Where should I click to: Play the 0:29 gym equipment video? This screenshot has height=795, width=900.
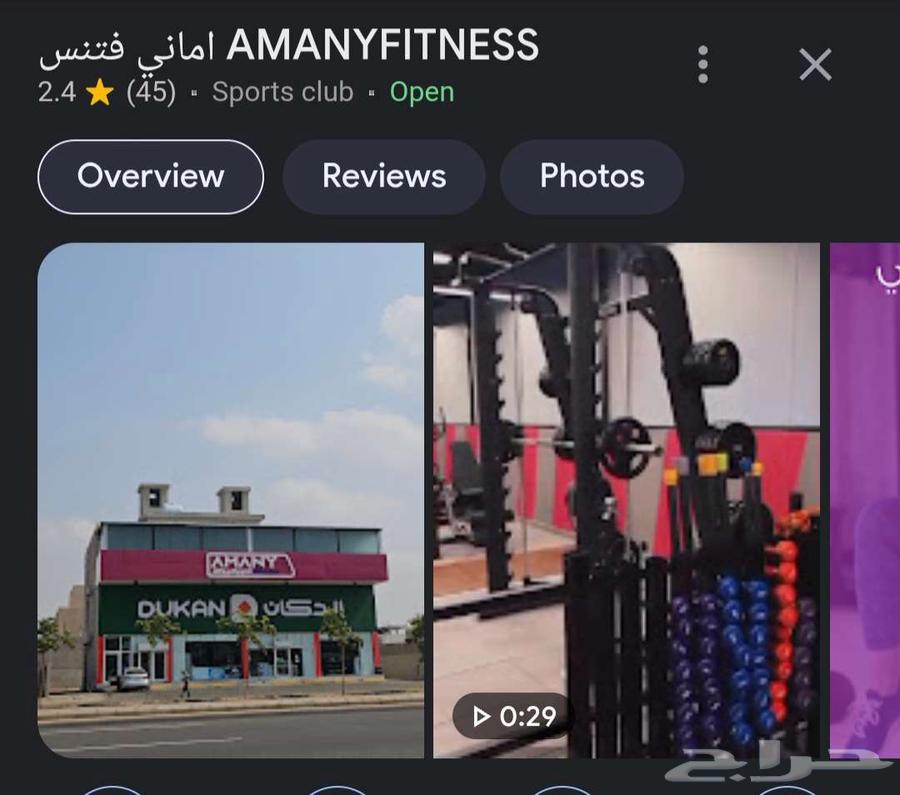(x=626, y=500)
